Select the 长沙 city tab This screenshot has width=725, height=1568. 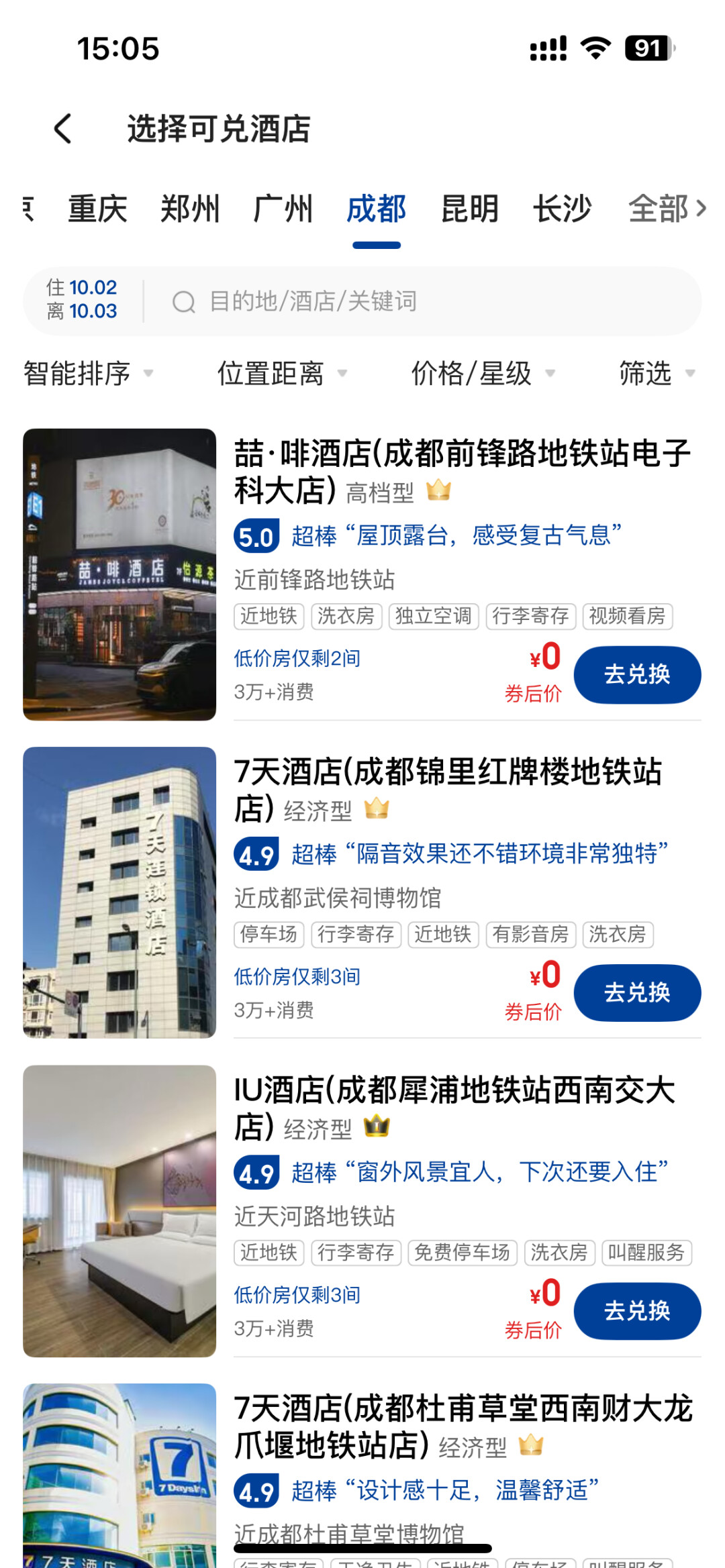pyautogui.click(x=562, y=209)
